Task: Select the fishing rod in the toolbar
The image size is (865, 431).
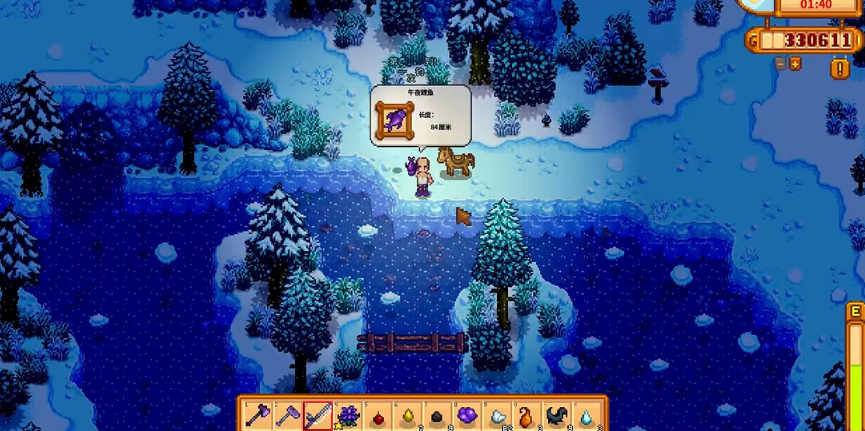Action: [319, 415]
